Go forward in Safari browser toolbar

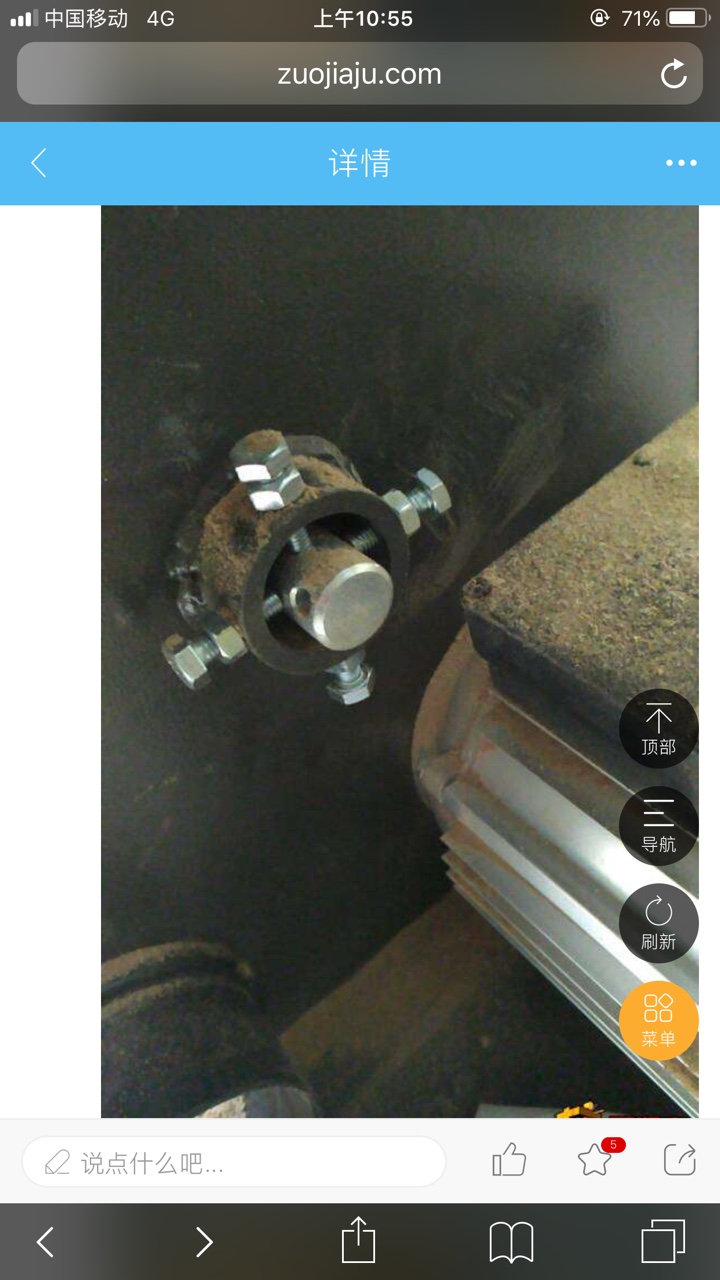[x=204, y=1242]
